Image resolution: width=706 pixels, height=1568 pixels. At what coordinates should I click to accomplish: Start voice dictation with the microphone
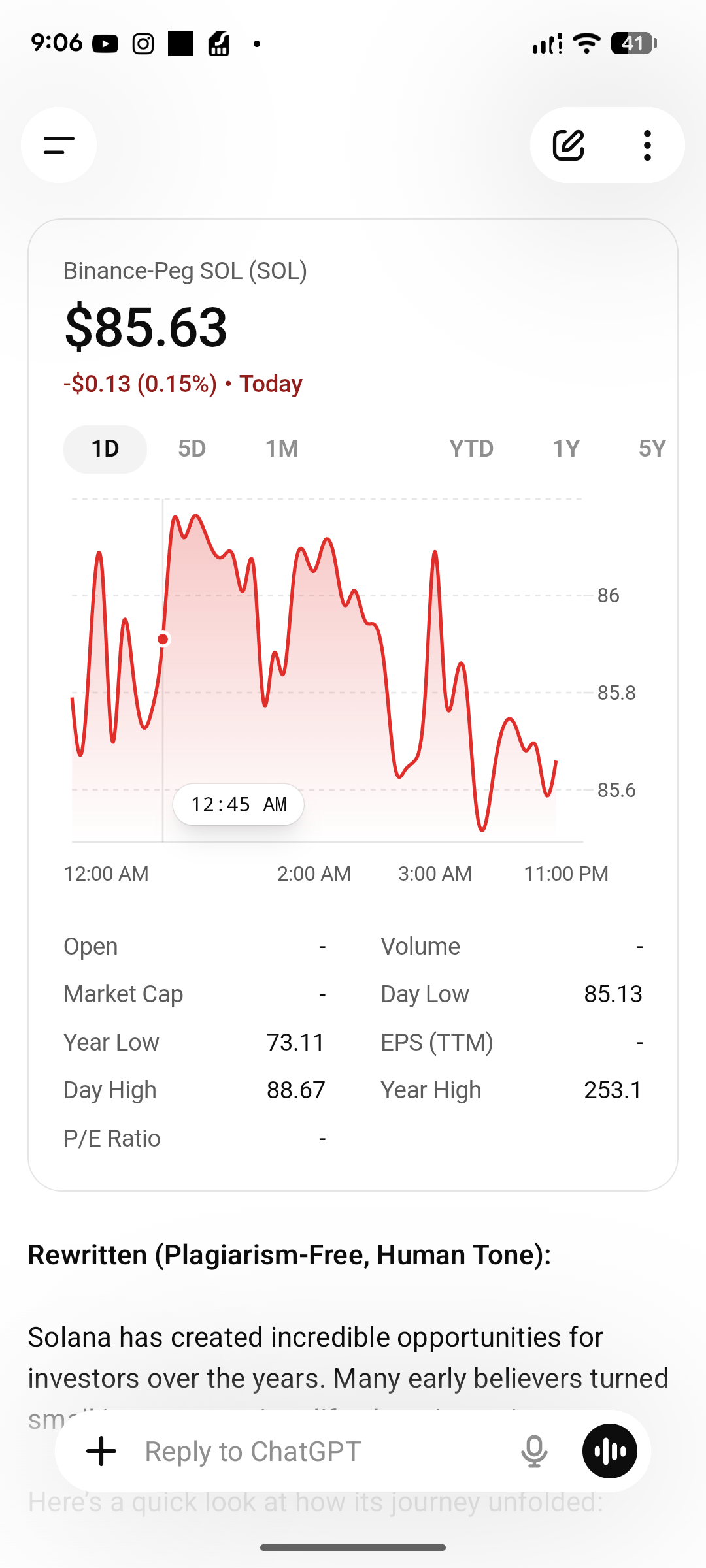click(534, 1451)
